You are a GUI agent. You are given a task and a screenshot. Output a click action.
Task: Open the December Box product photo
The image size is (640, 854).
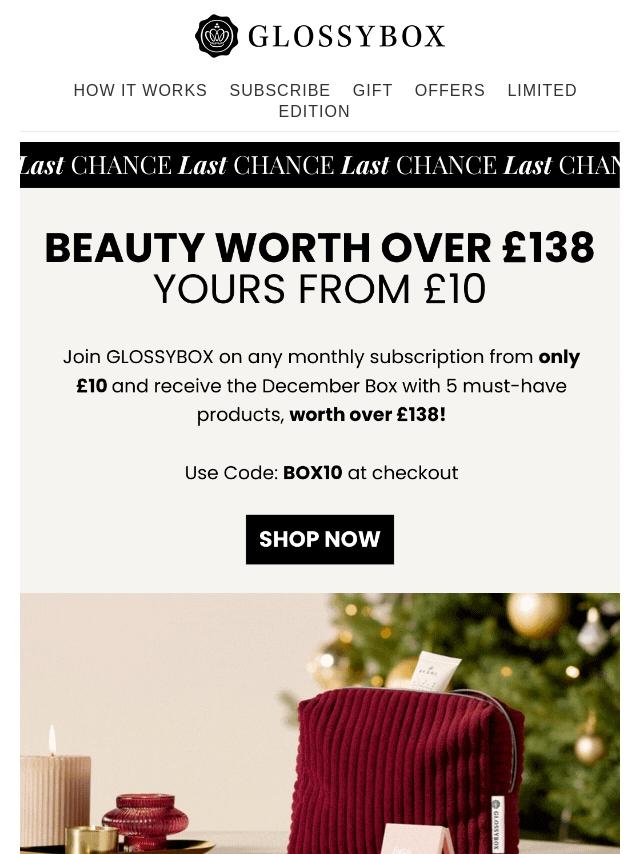(x=320, y=722)
